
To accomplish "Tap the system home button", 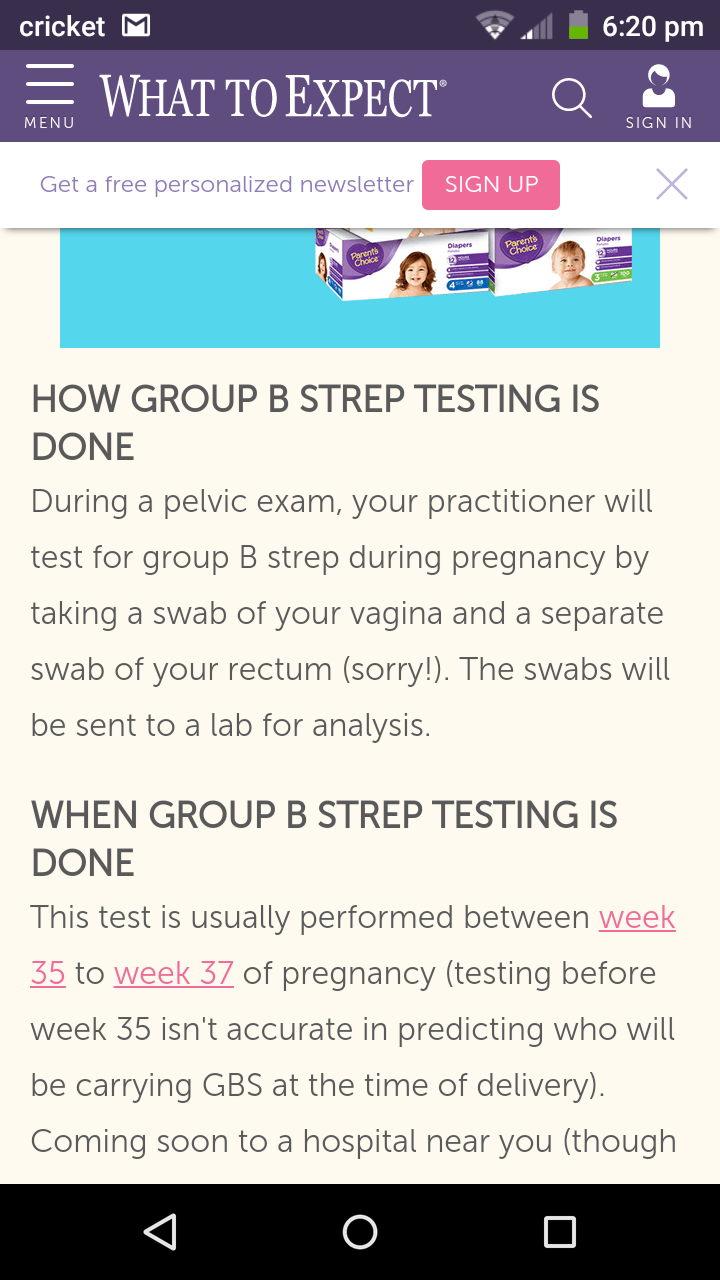I will (x=360, y=1232).
